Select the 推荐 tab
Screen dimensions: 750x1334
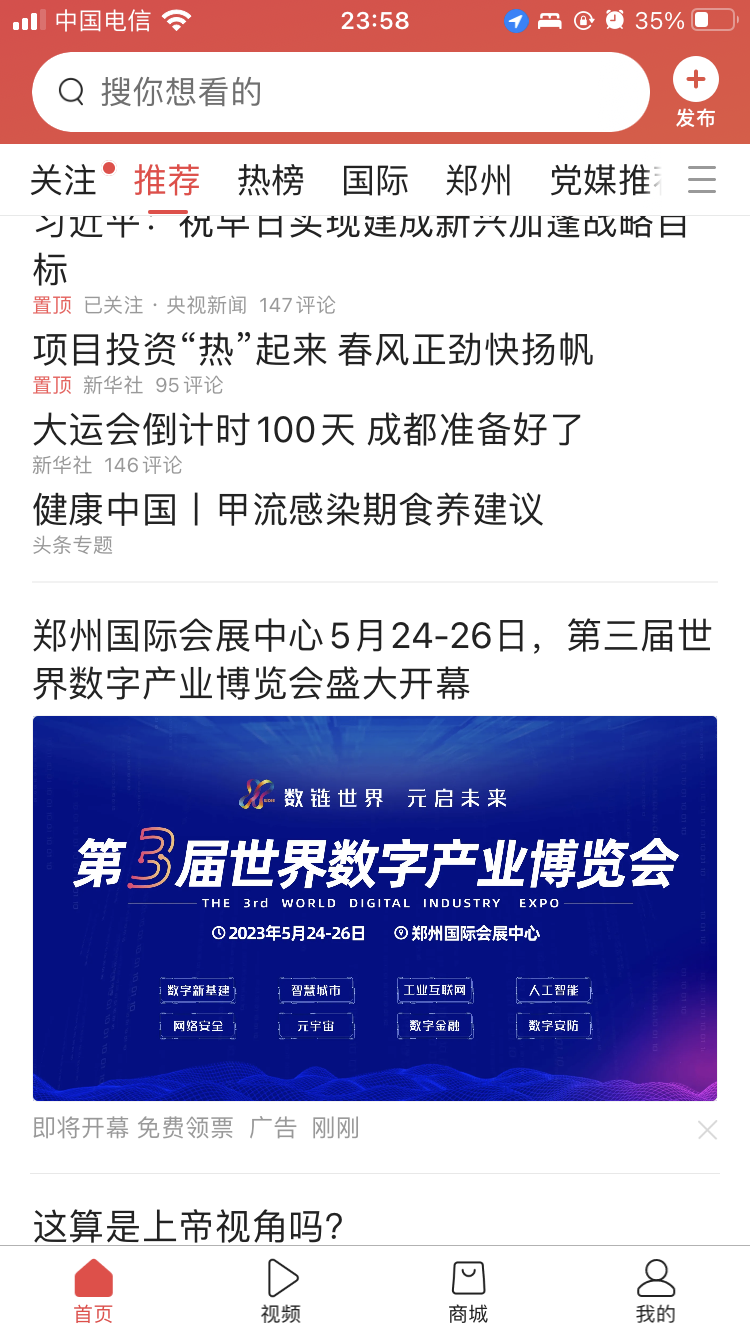click(x=167, y=180)
